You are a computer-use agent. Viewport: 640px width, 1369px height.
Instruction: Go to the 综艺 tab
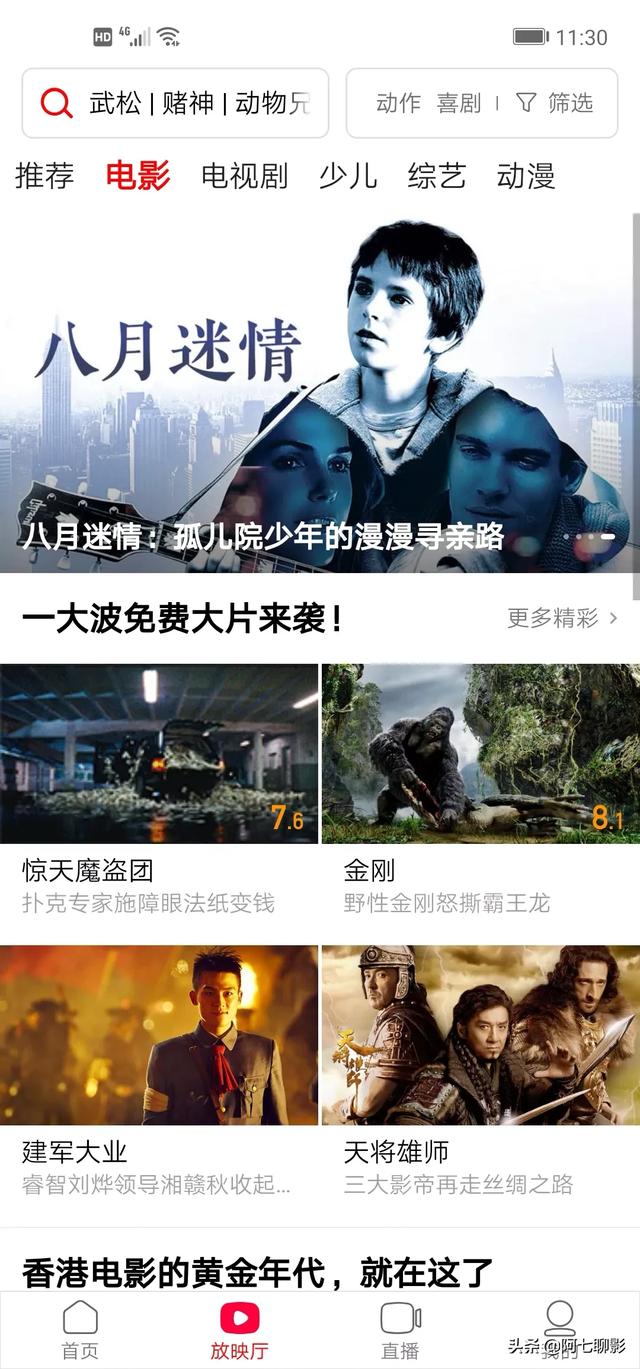pos(437,177)
